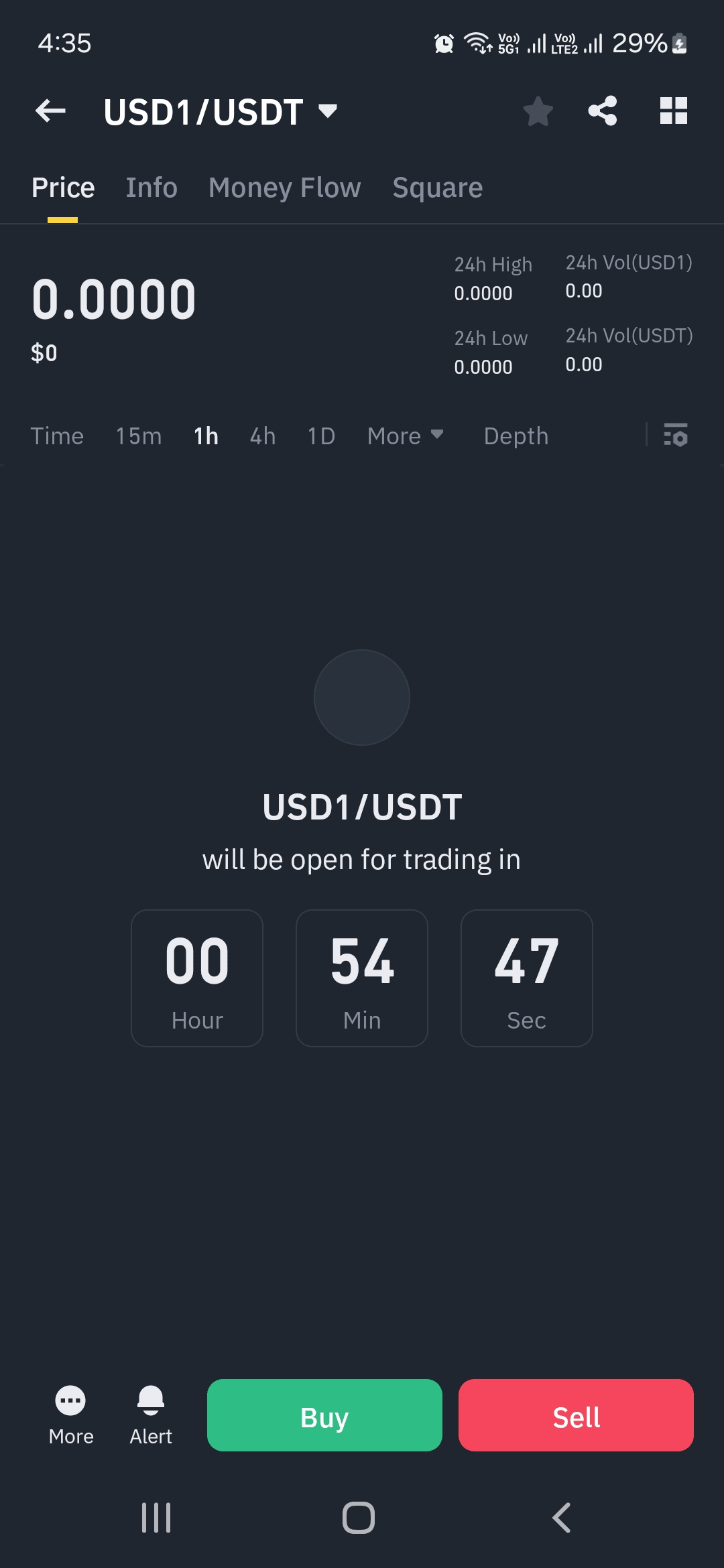724x1568 pixels.
Task: Open the share options for USD1/USDT
Action: tap(602, 111)
